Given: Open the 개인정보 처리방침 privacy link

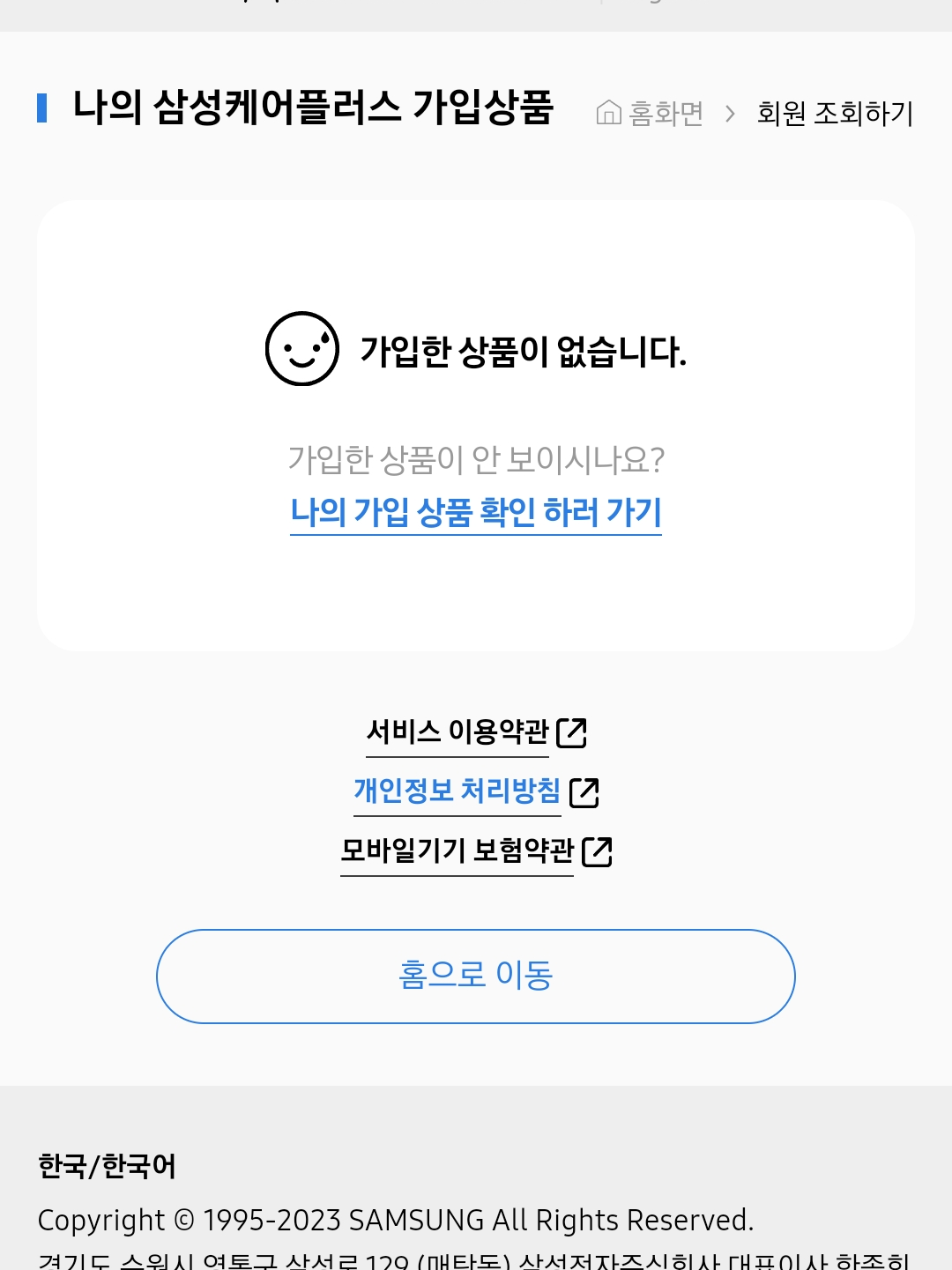Looking at the screenshot, I should pyautogui.click(x=457, y=791).
